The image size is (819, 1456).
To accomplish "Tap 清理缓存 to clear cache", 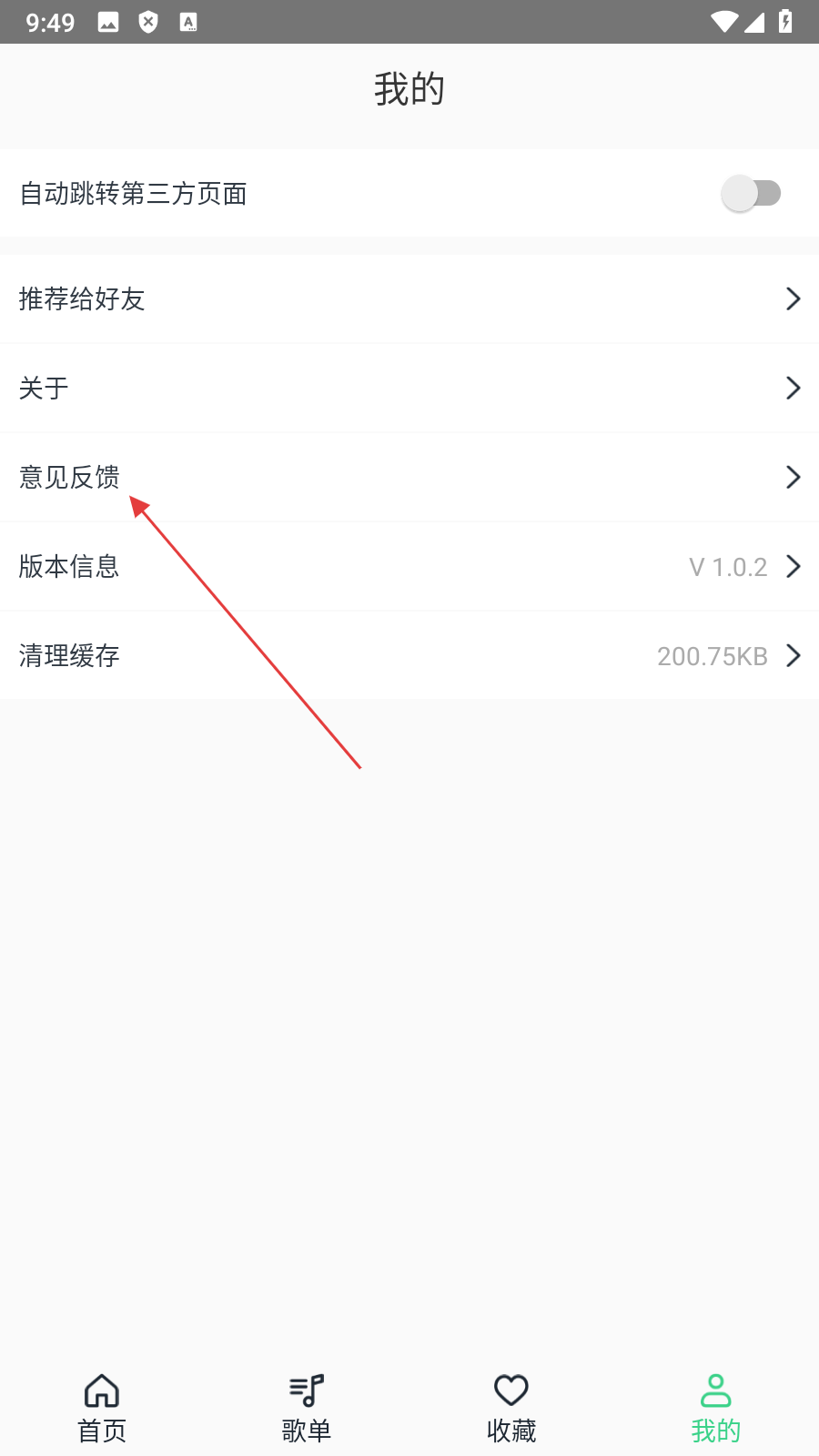I will pyautogui.click(x=409, y=655).
